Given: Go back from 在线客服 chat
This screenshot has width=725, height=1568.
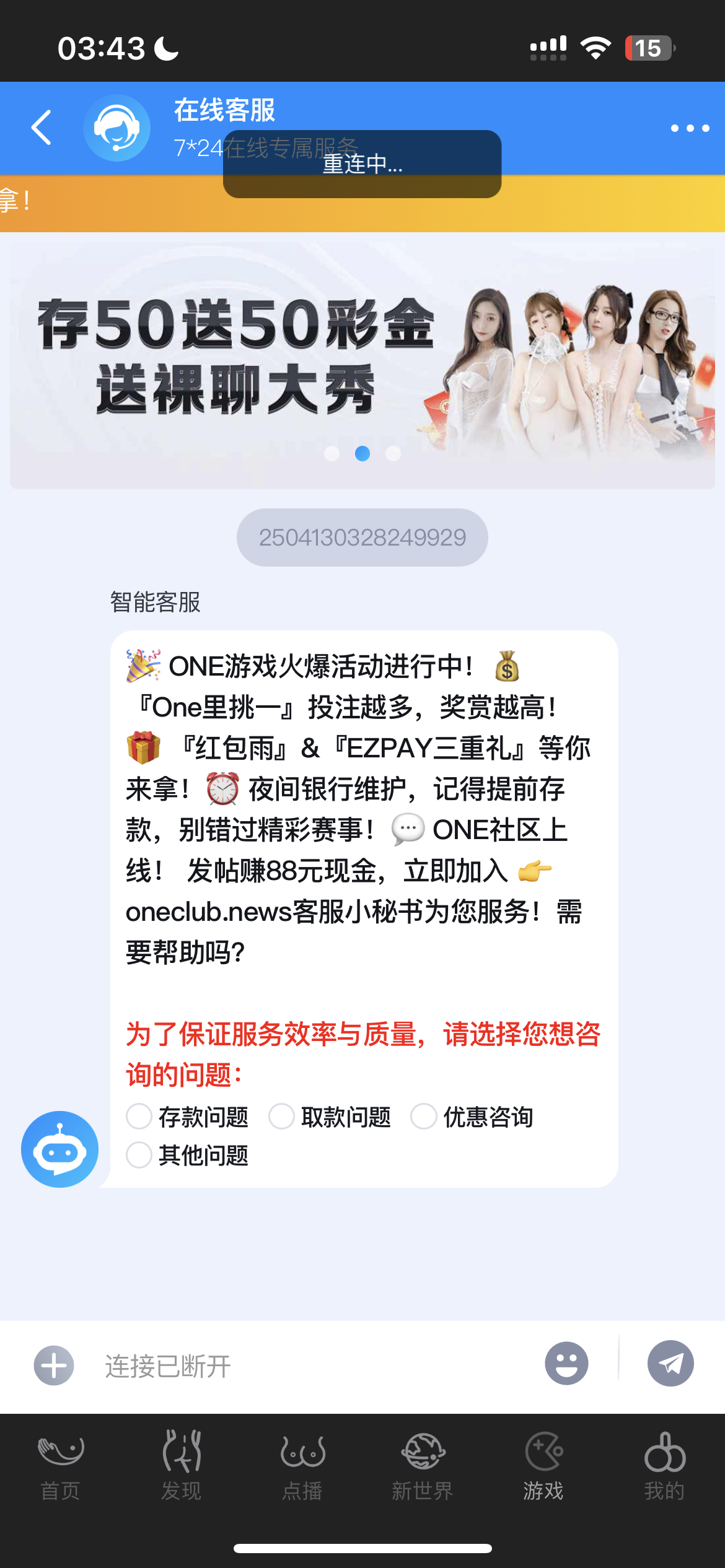Looking at the screenshot, I should click(x=42, y=128).
